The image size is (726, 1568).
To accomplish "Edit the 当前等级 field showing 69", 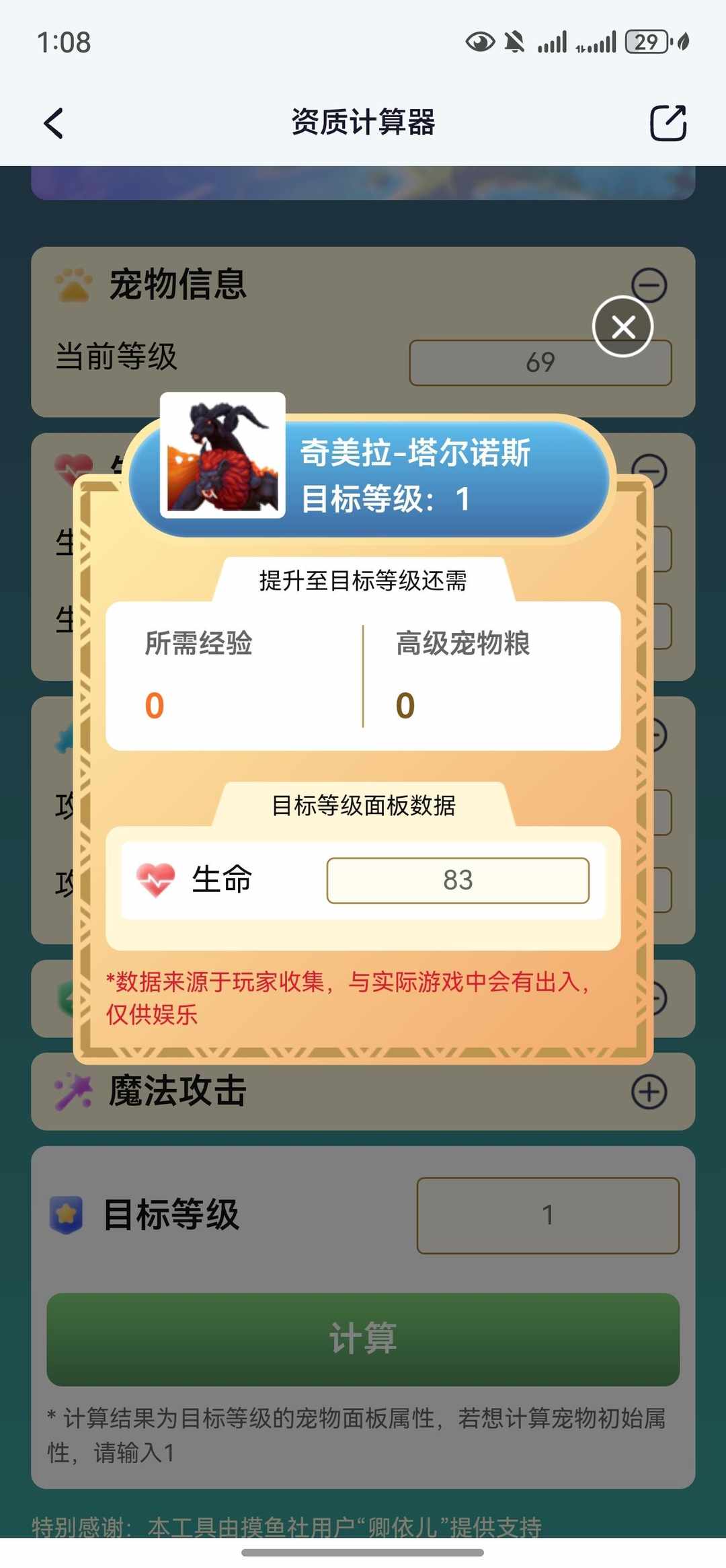I will click(x=541, y=362).
